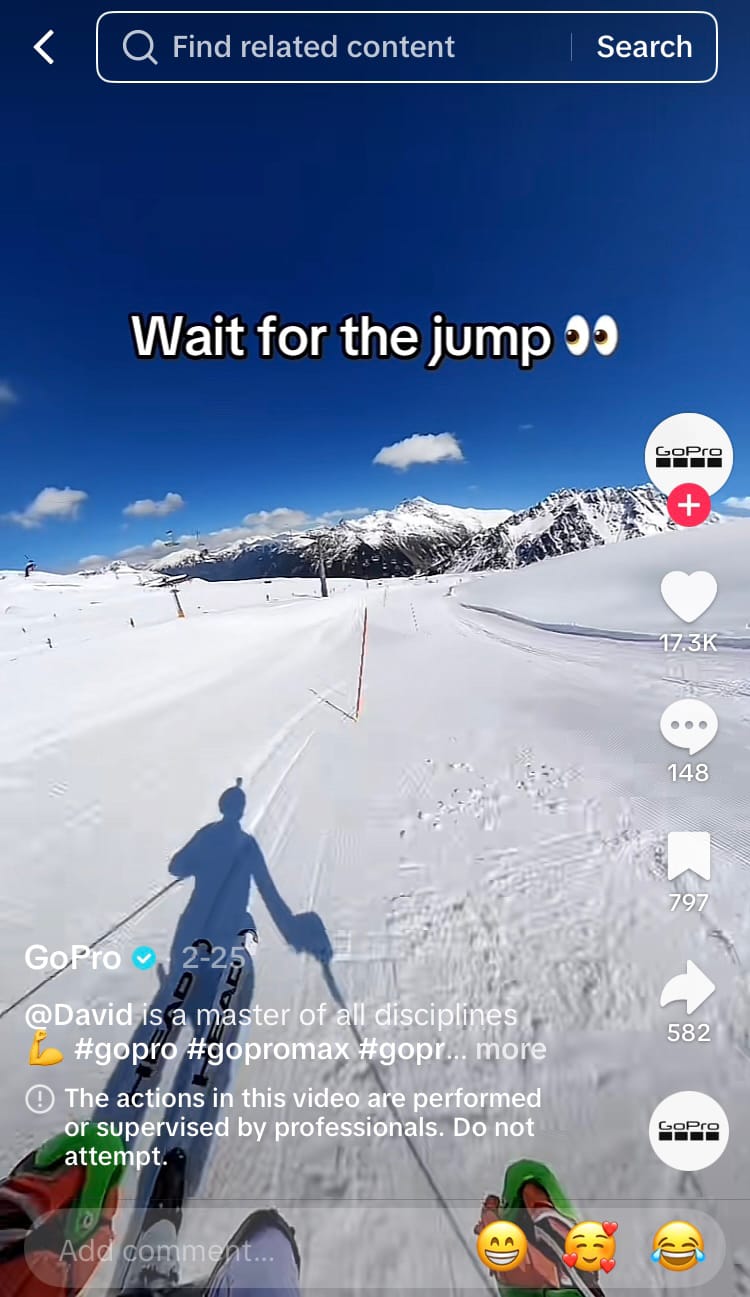Open GoPro's profile avatar
This screenshot has height=1297, width=750.
[x=688, y=455]
